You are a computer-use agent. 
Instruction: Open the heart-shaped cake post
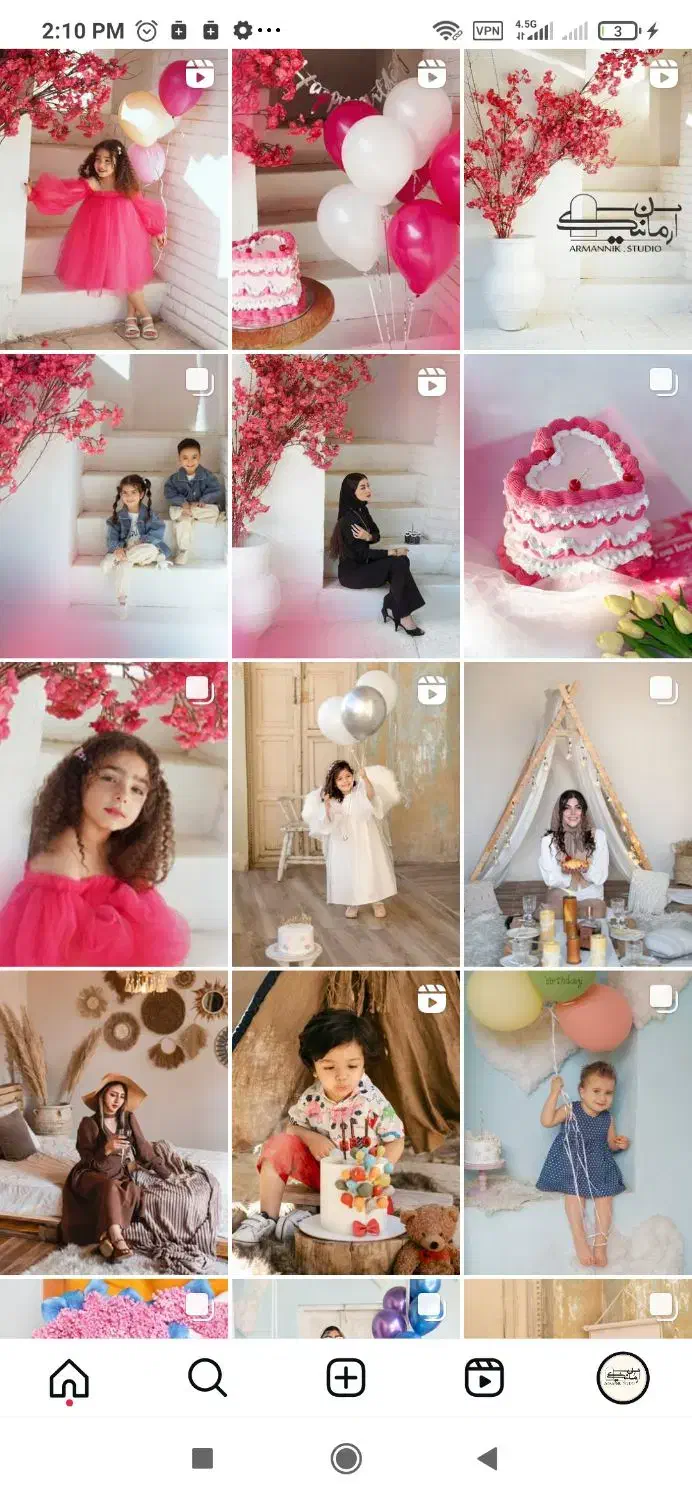[x=578, y=506]
